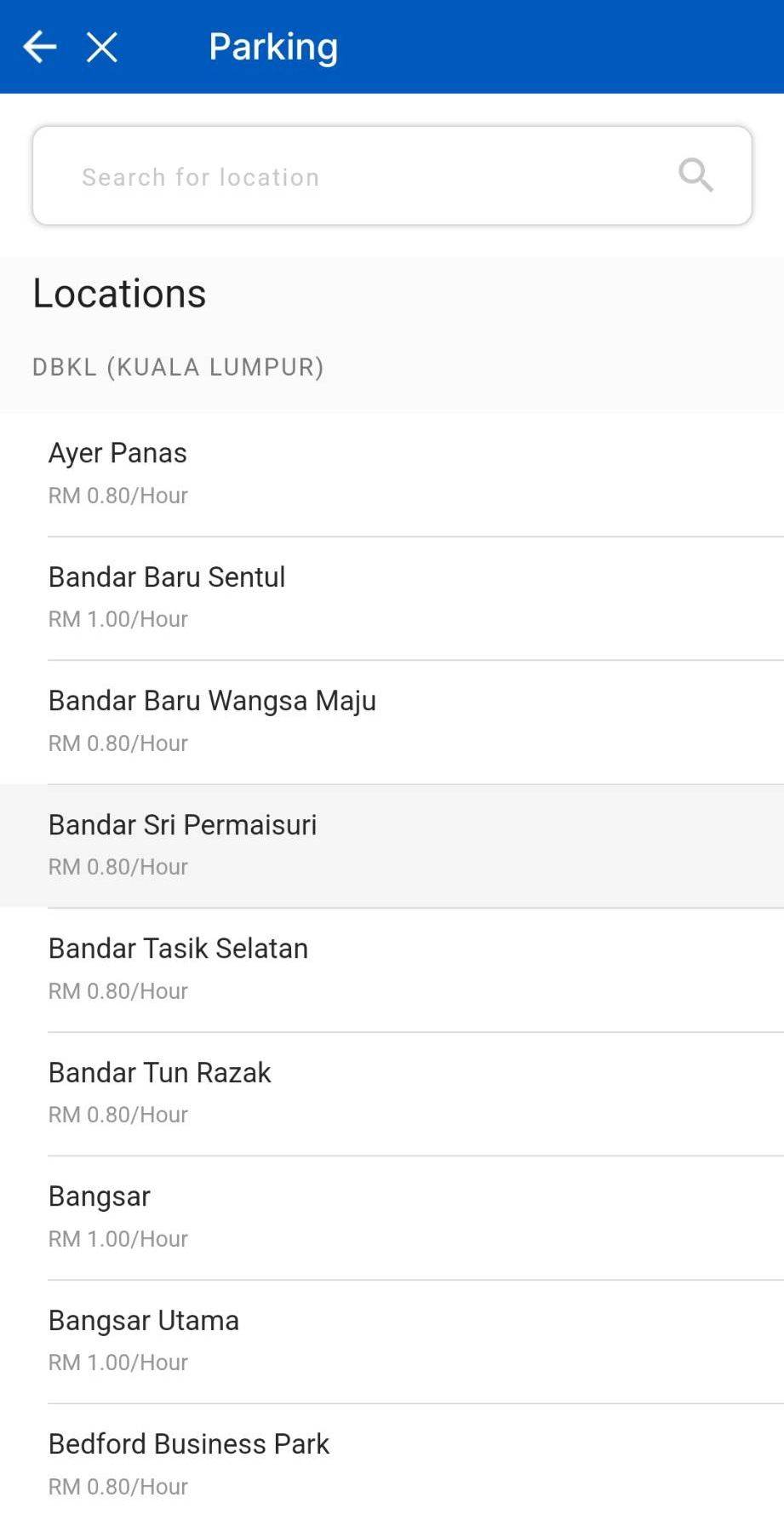Select the Bangsar location row
This screenshot has height=1526, width=784.
click(392, 1216)
